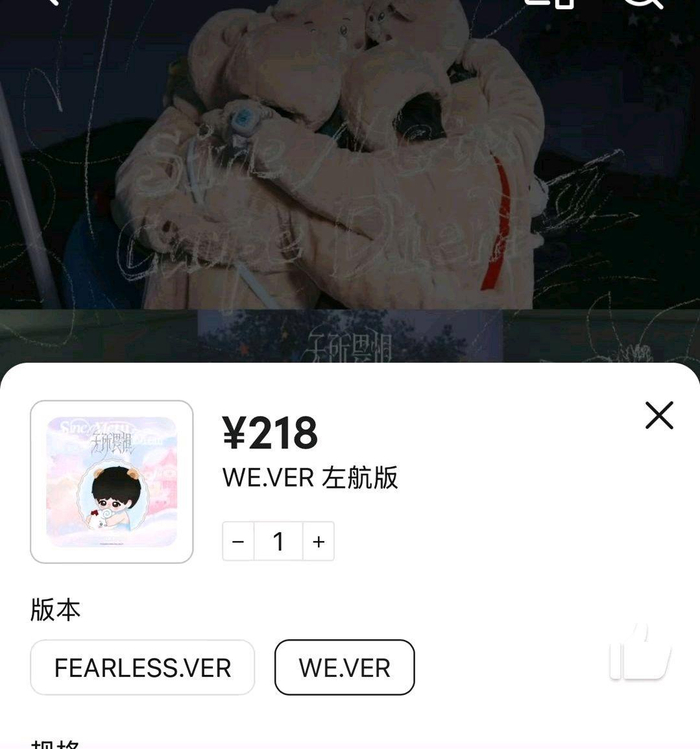This screenshot has width=700, height=749.
Task: Choose the WE.VER version chip
Action: (x=344, y=667)
